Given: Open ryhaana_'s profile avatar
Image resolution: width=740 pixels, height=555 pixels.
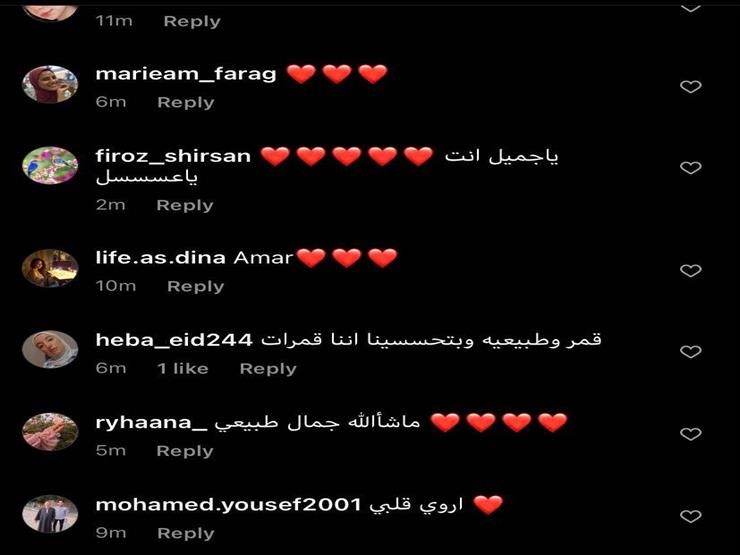Looking at the screenshot, I should (50, 432).
